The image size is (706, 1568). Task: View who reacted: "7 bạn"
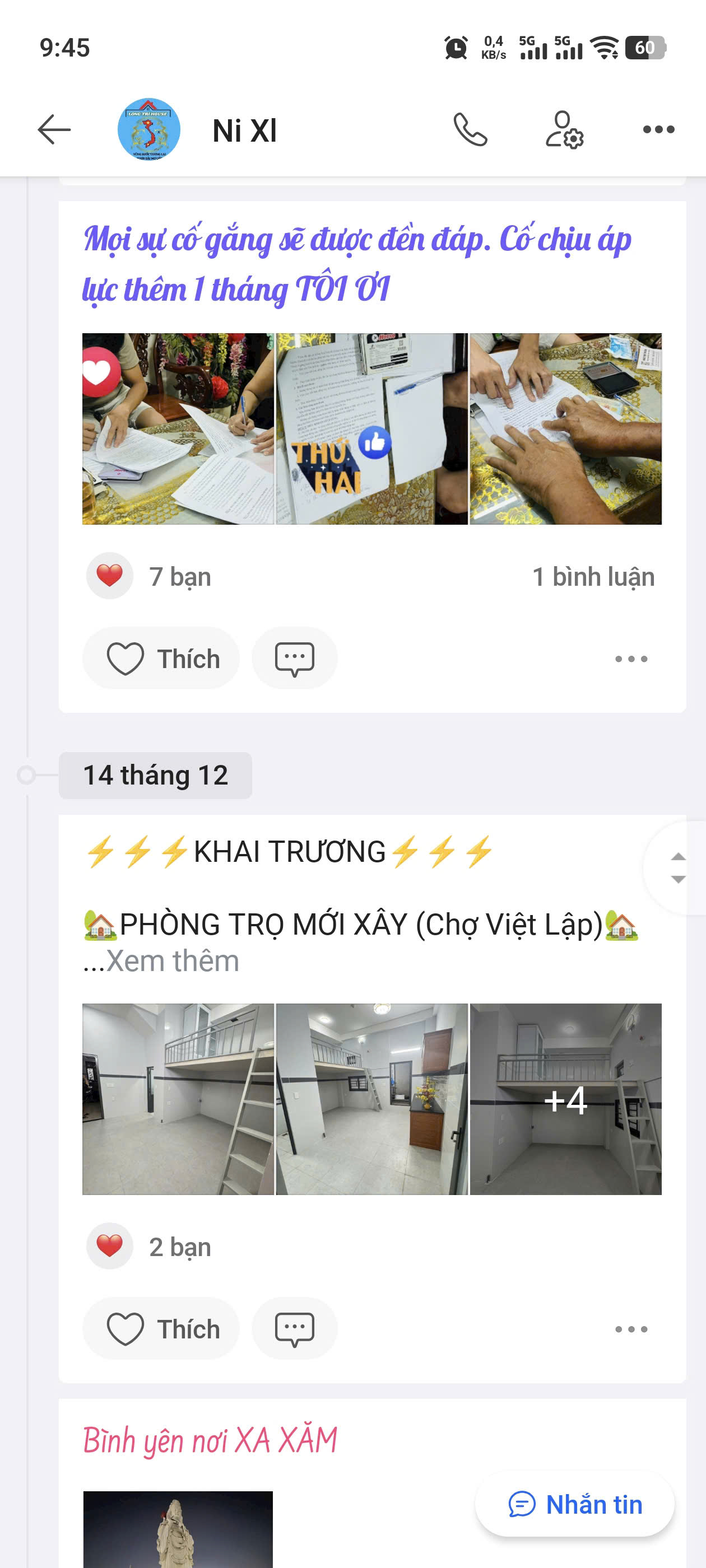click(x=180, y=577)
